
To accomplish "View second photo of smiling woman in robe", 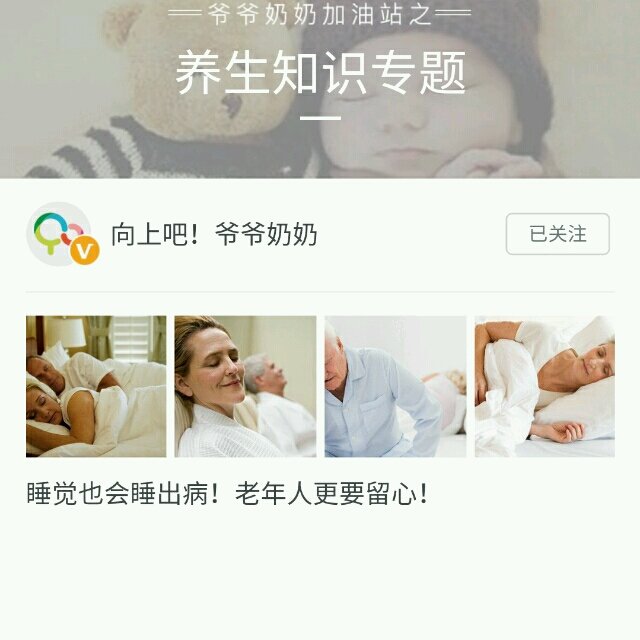I will coord(245,386).
